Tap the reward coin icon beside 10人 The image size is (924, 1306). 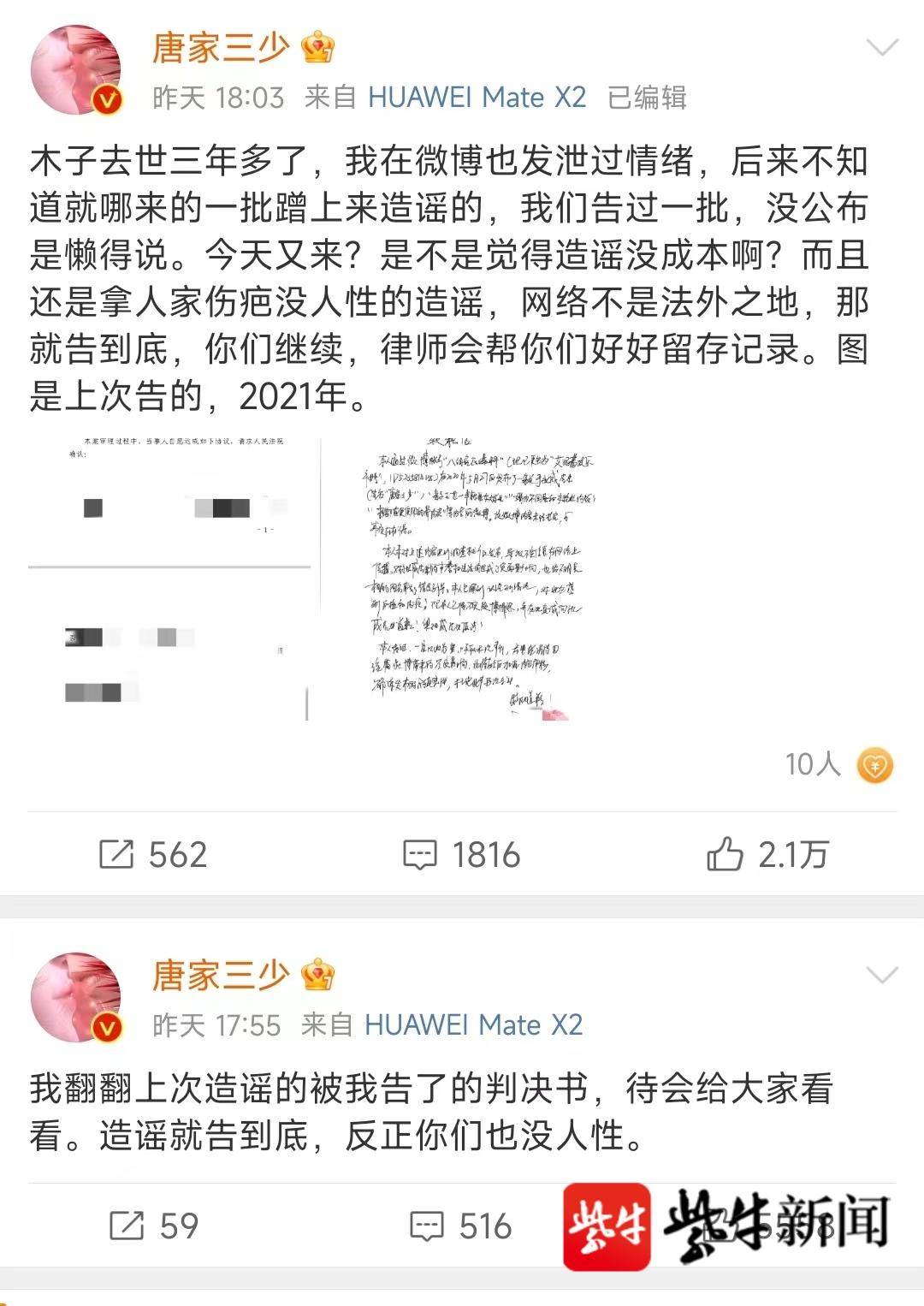(874, 765)
